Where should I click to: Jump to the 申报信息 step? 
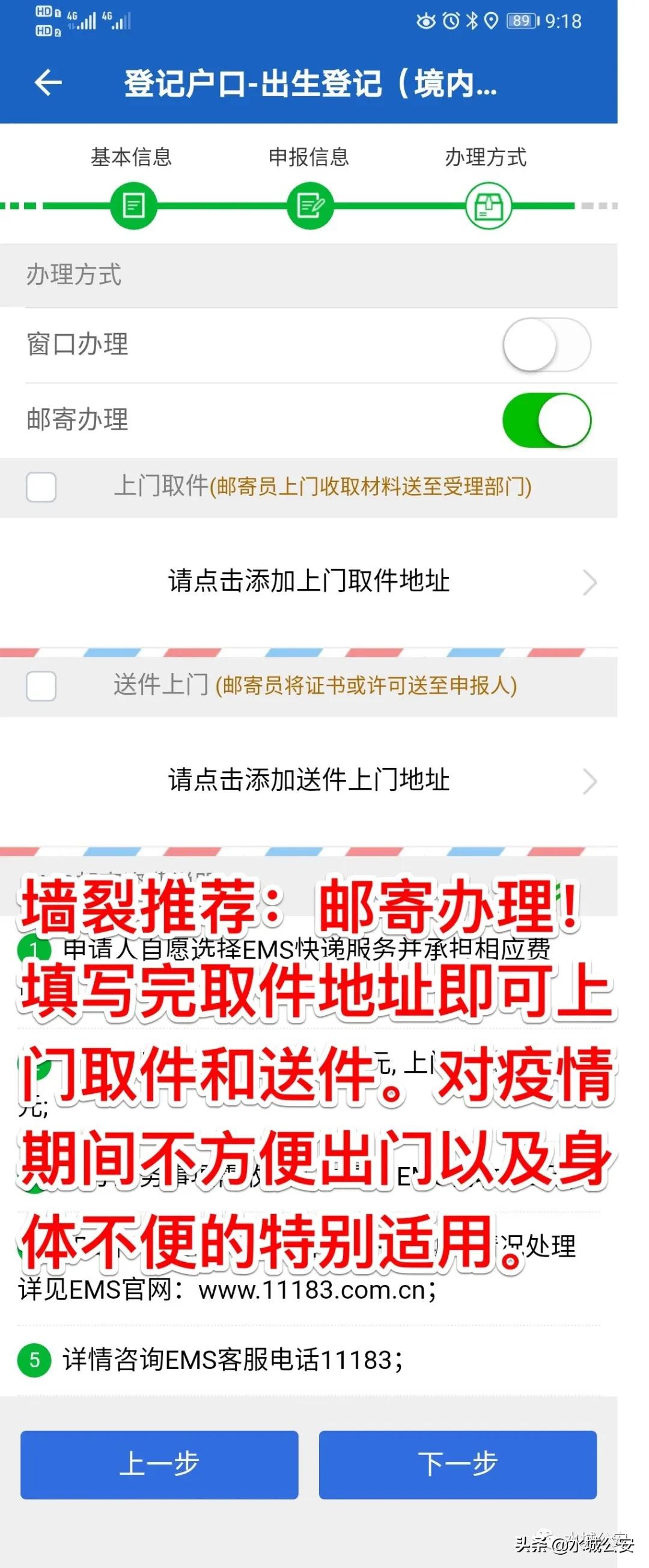click(x=310, y=205)
